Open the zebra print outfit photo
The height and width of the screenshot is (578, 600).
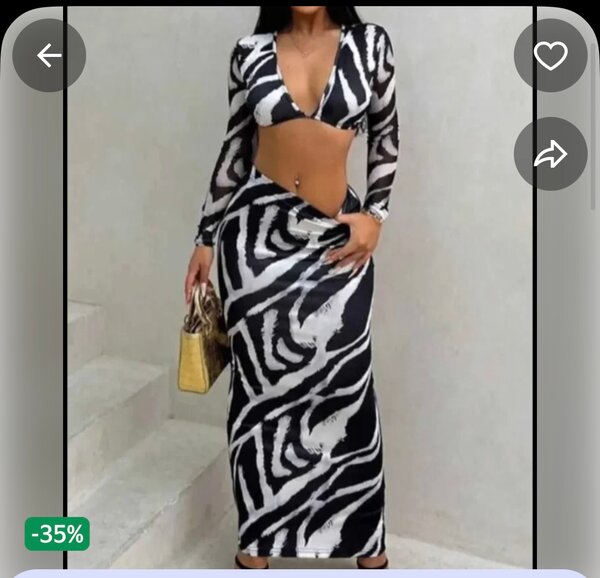[x=300, y=300]
